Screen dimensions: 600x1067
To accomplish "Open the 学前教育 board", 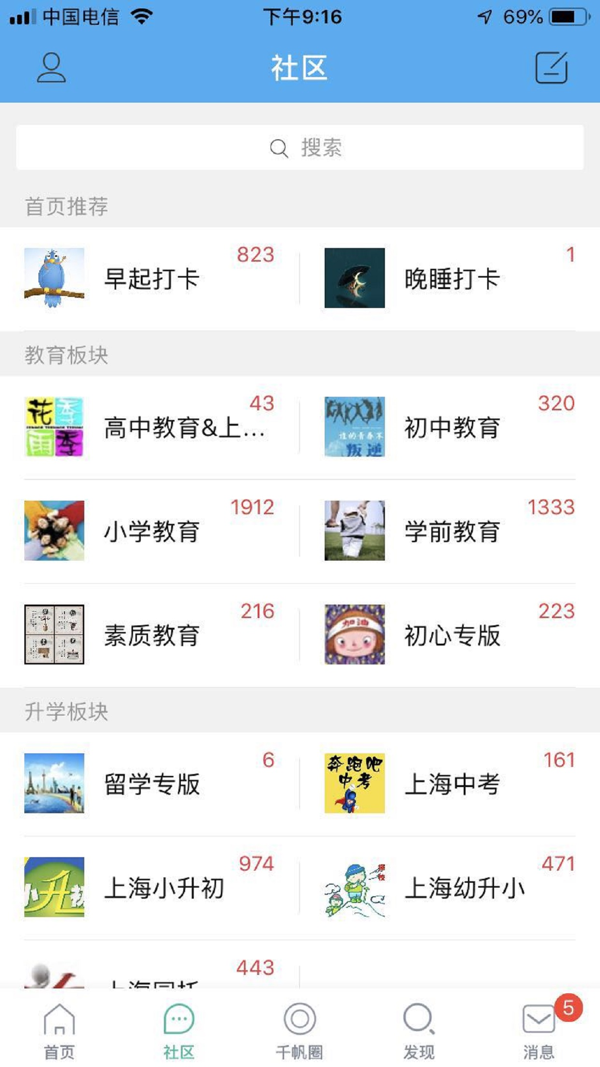I will (450, 531).
